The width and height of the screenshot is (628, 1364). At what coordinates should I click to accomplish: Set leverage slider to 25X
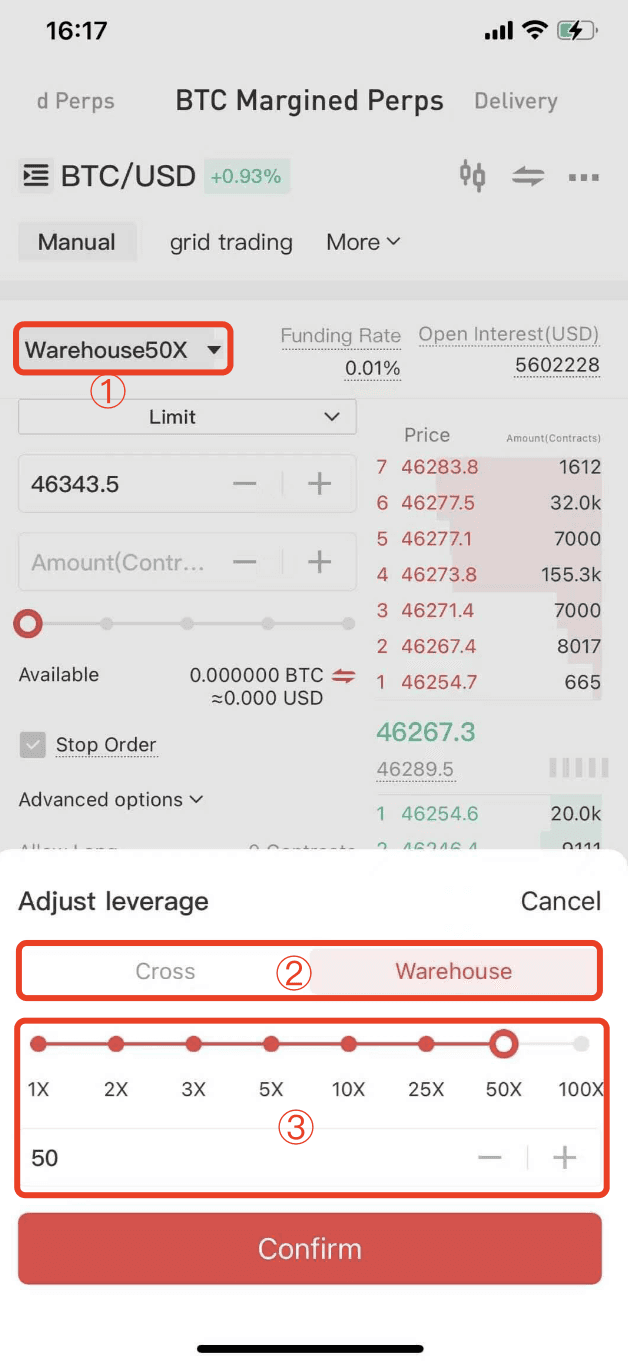point(426,1045)
